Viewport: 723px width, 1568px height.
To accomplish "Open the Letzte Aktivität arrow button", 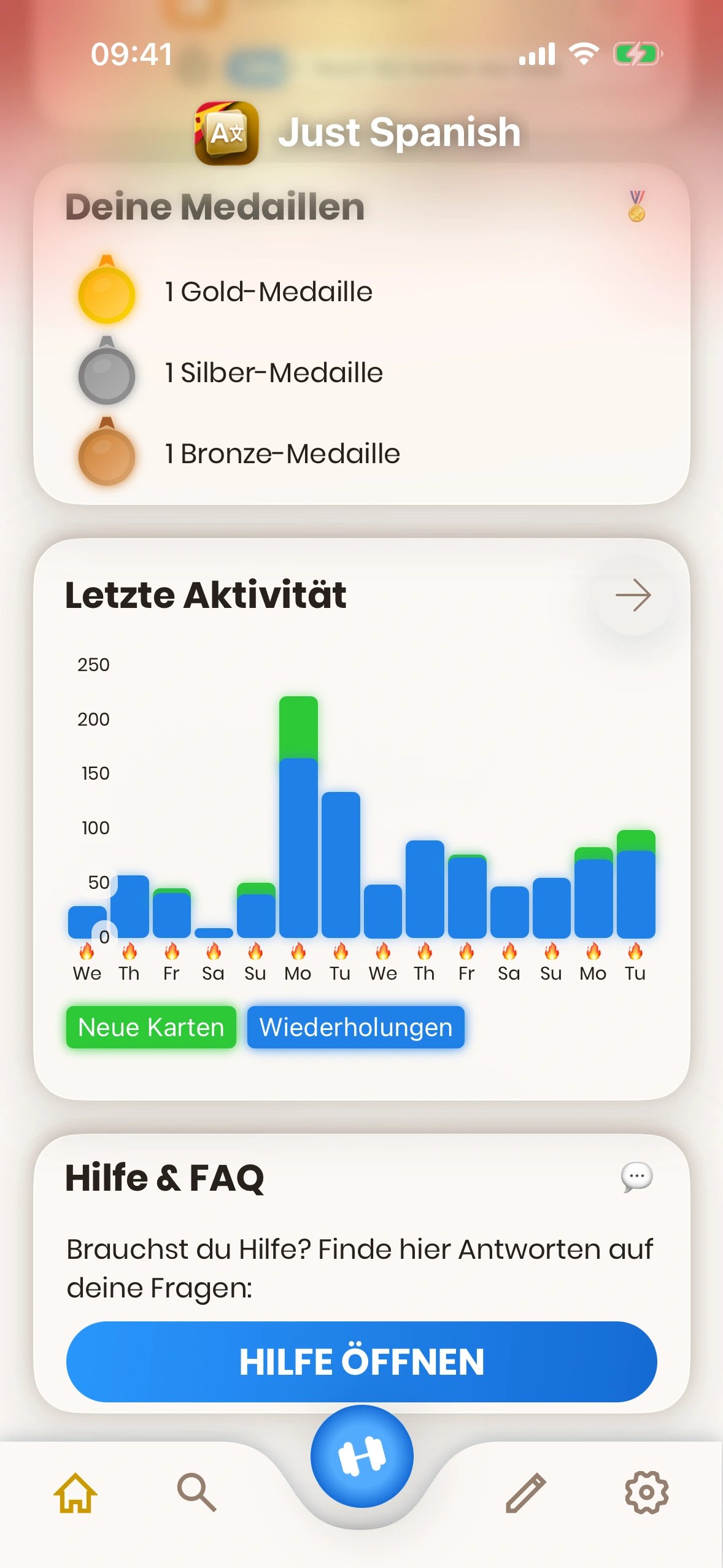I will [633, 596].
